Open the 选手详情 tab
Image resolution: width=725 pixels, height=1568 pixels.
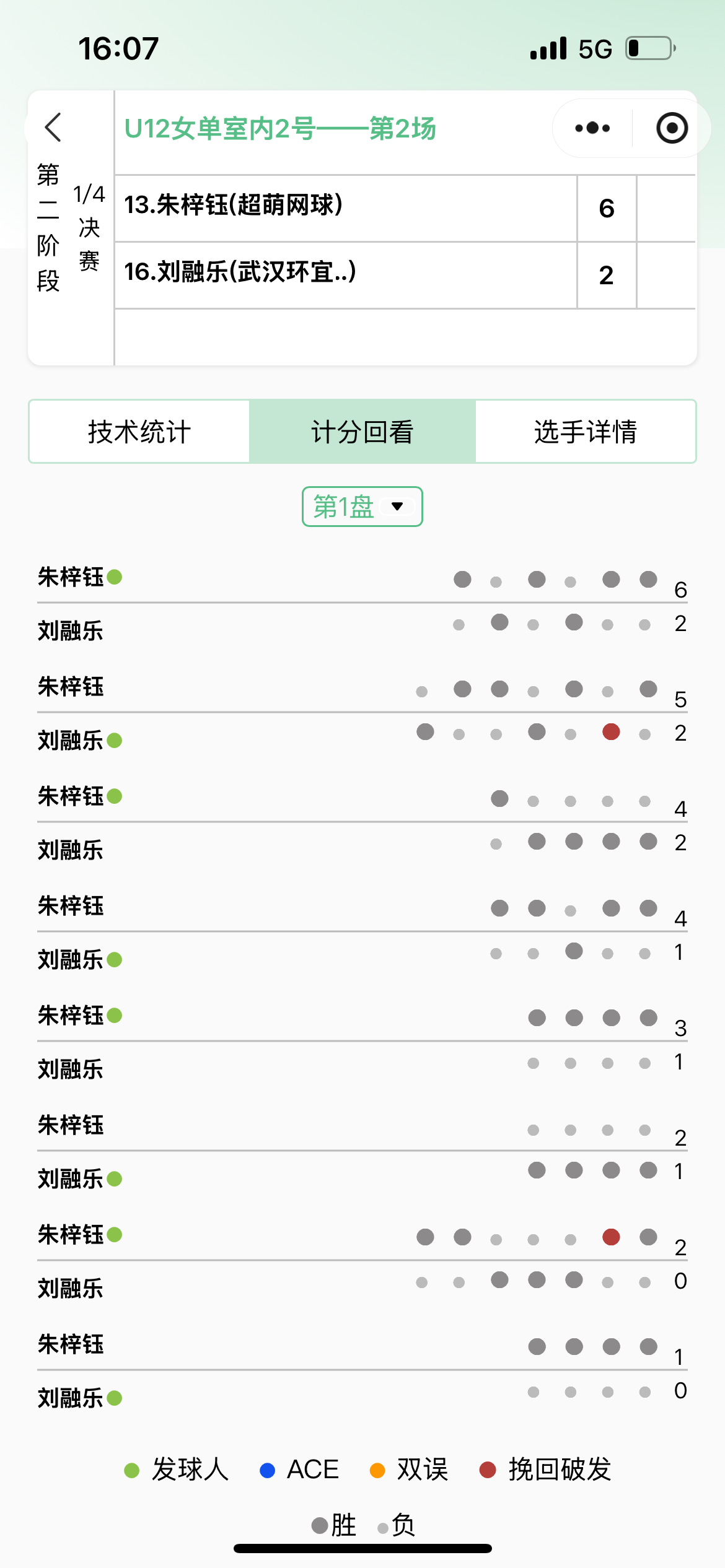tap(586, 432)
